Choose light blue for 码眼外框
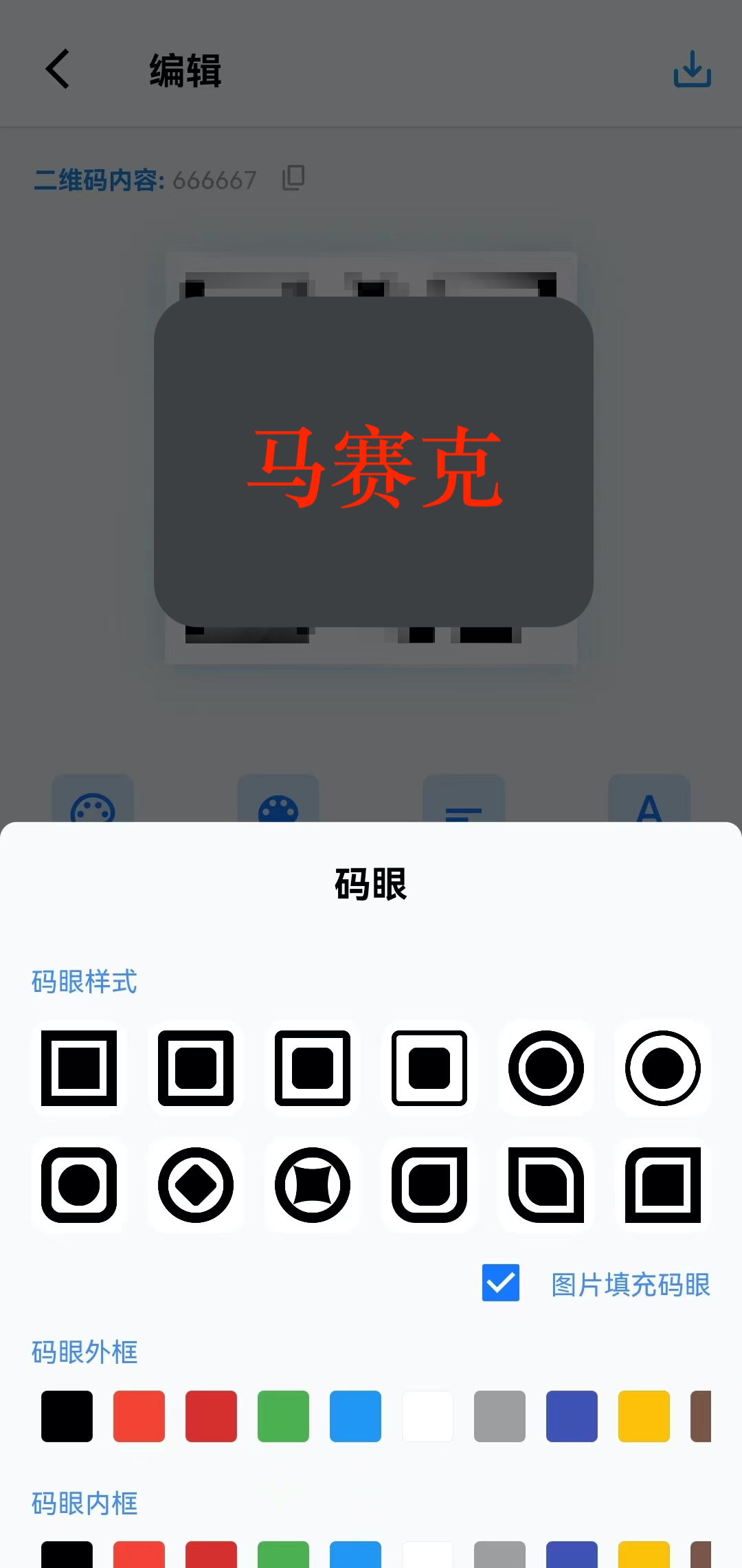The image size is (742, 1568). click(355, 1416)
